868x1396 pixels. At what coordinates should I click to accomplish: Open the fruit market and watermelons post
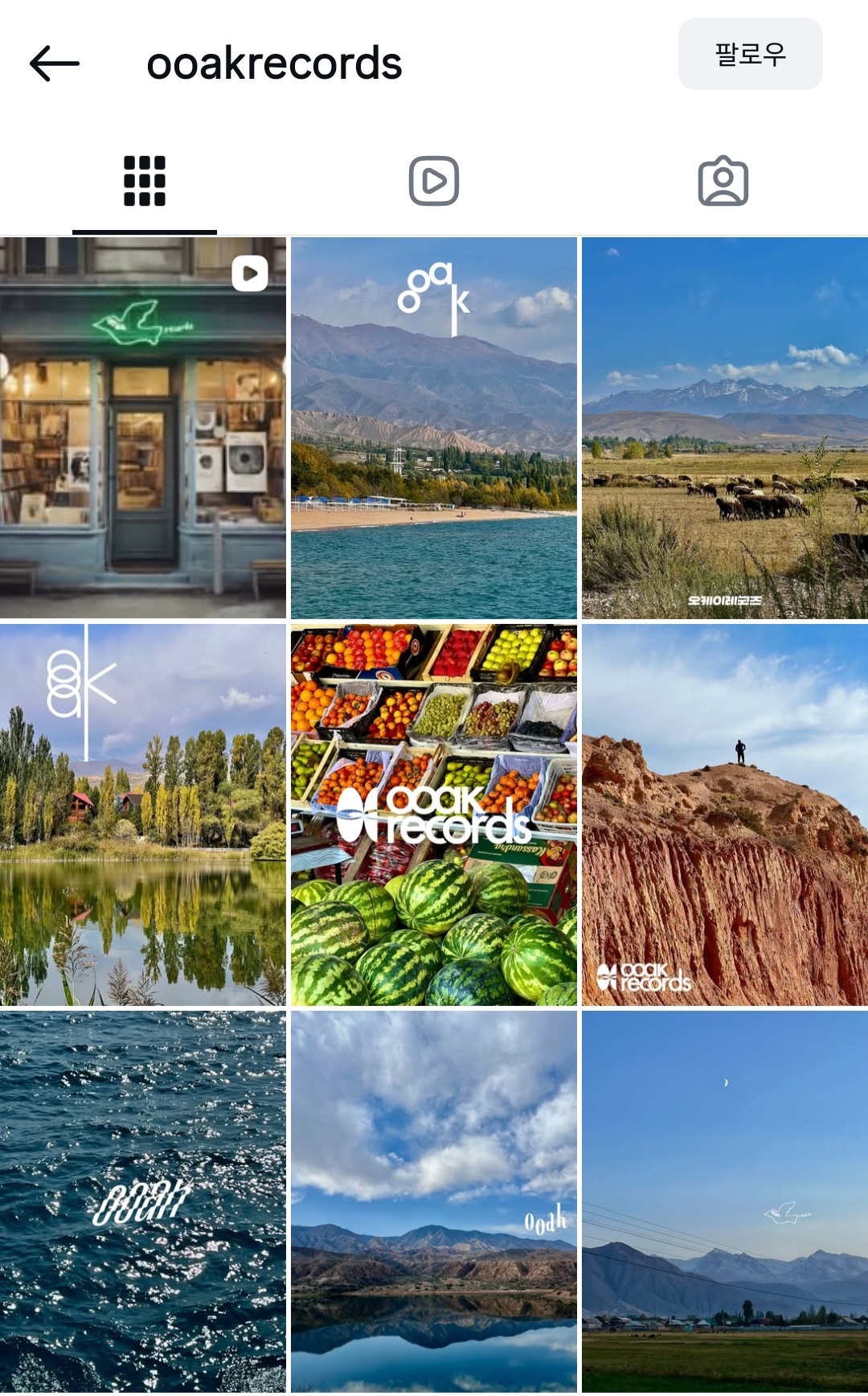(434, 815)
